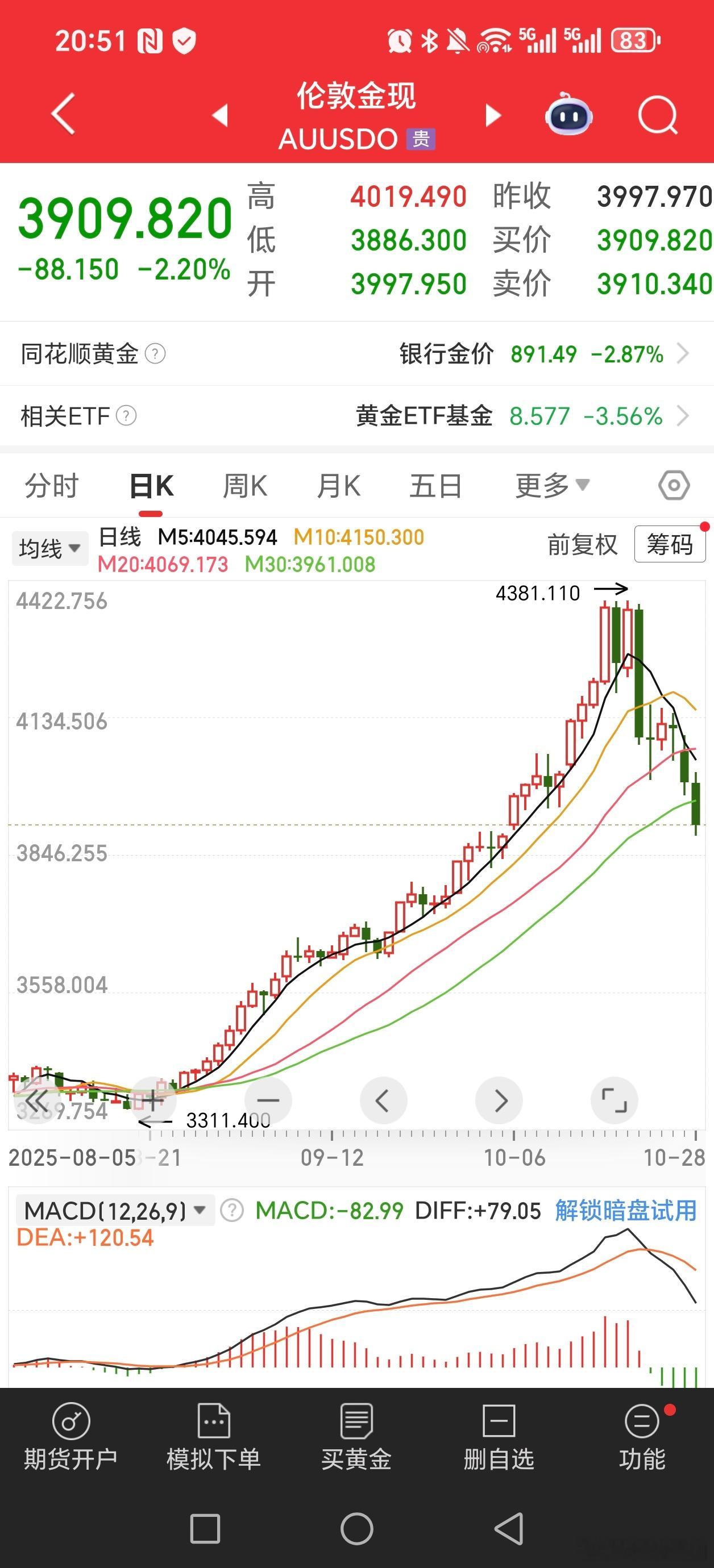Open search using the magnifier icon

click(656, 115)
